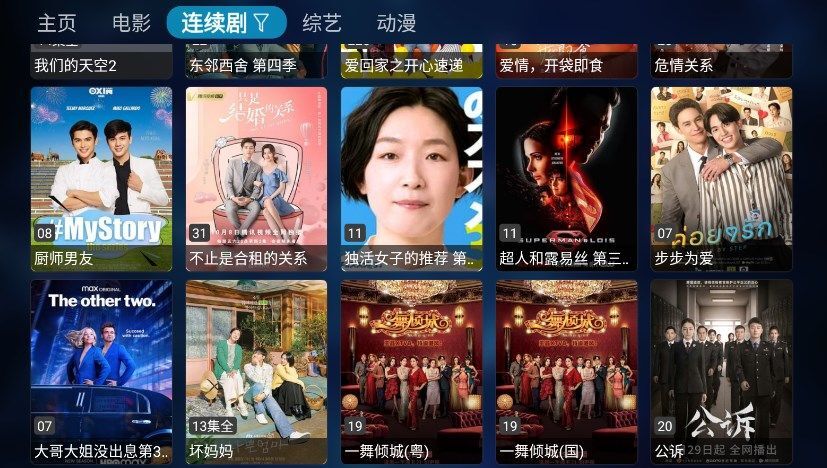Open the series 厨师男友
The image size is (827, 468).
[x=101, y=178]
